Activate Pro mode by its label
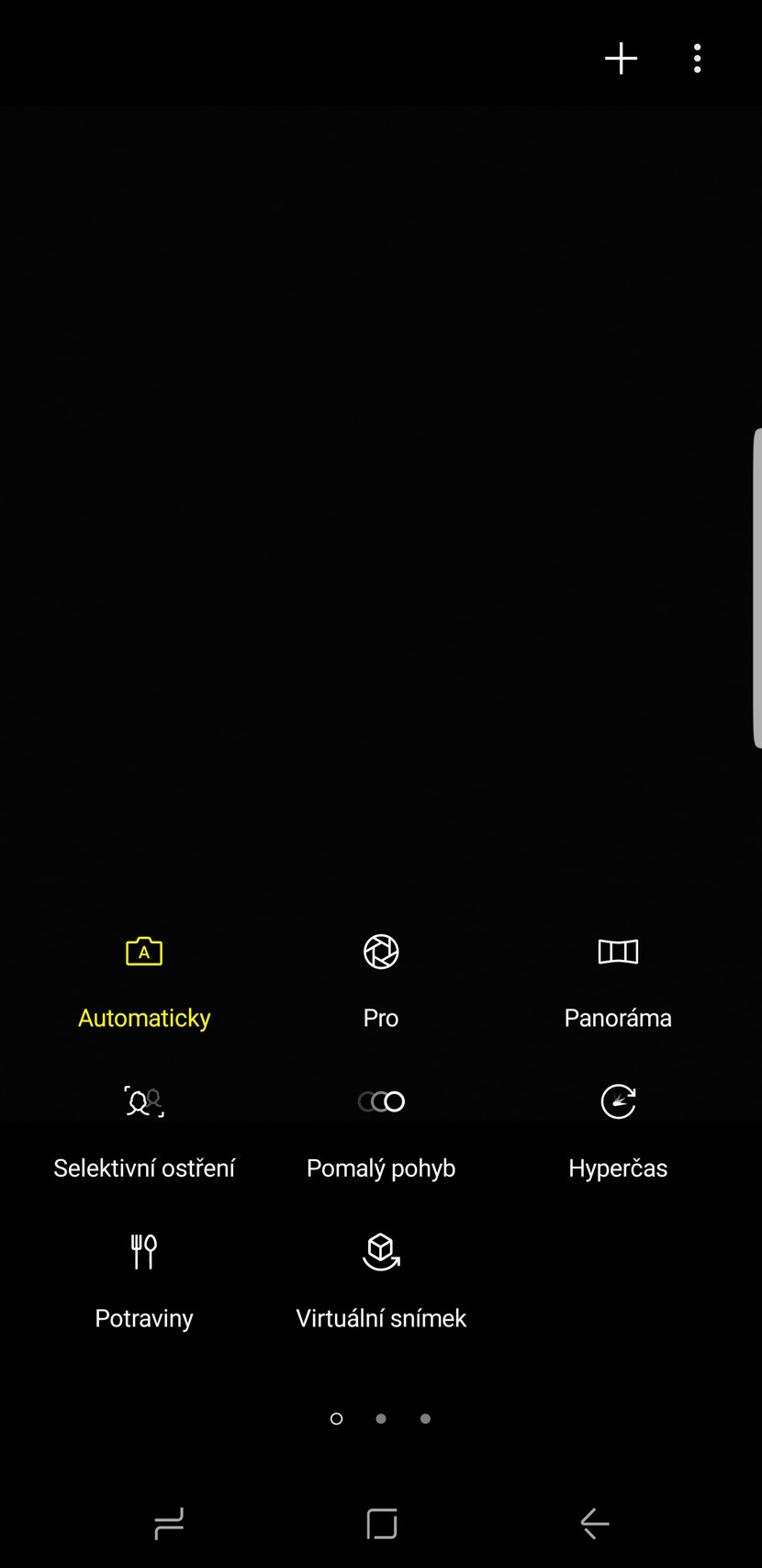The image size is (762, 1568). click(380, 1017)
